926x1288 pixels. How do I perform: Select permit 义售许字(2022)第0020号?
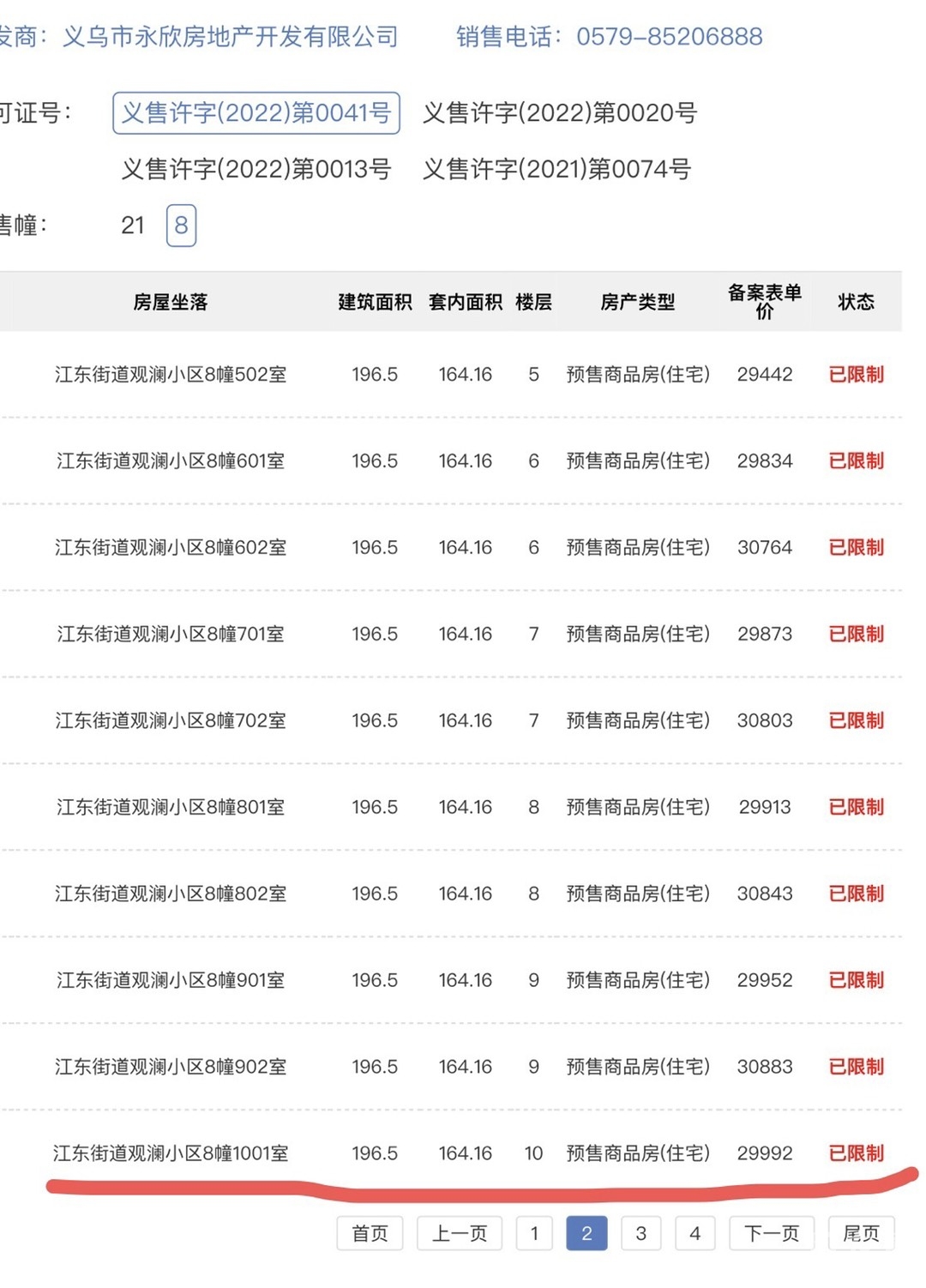coord(559,113)
